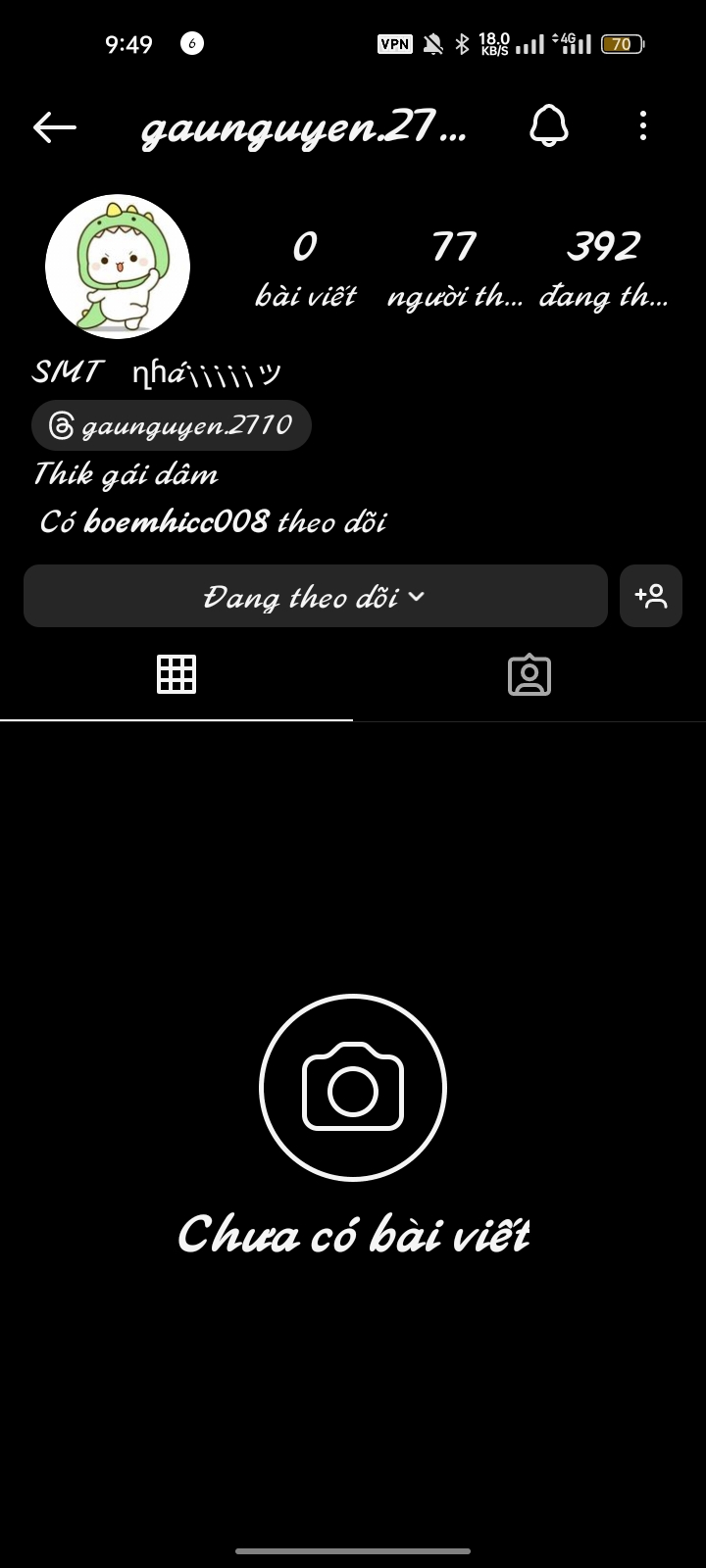Open the notifications bell for this profile
Screen dimensions: 706x1568
coord(549,125)
